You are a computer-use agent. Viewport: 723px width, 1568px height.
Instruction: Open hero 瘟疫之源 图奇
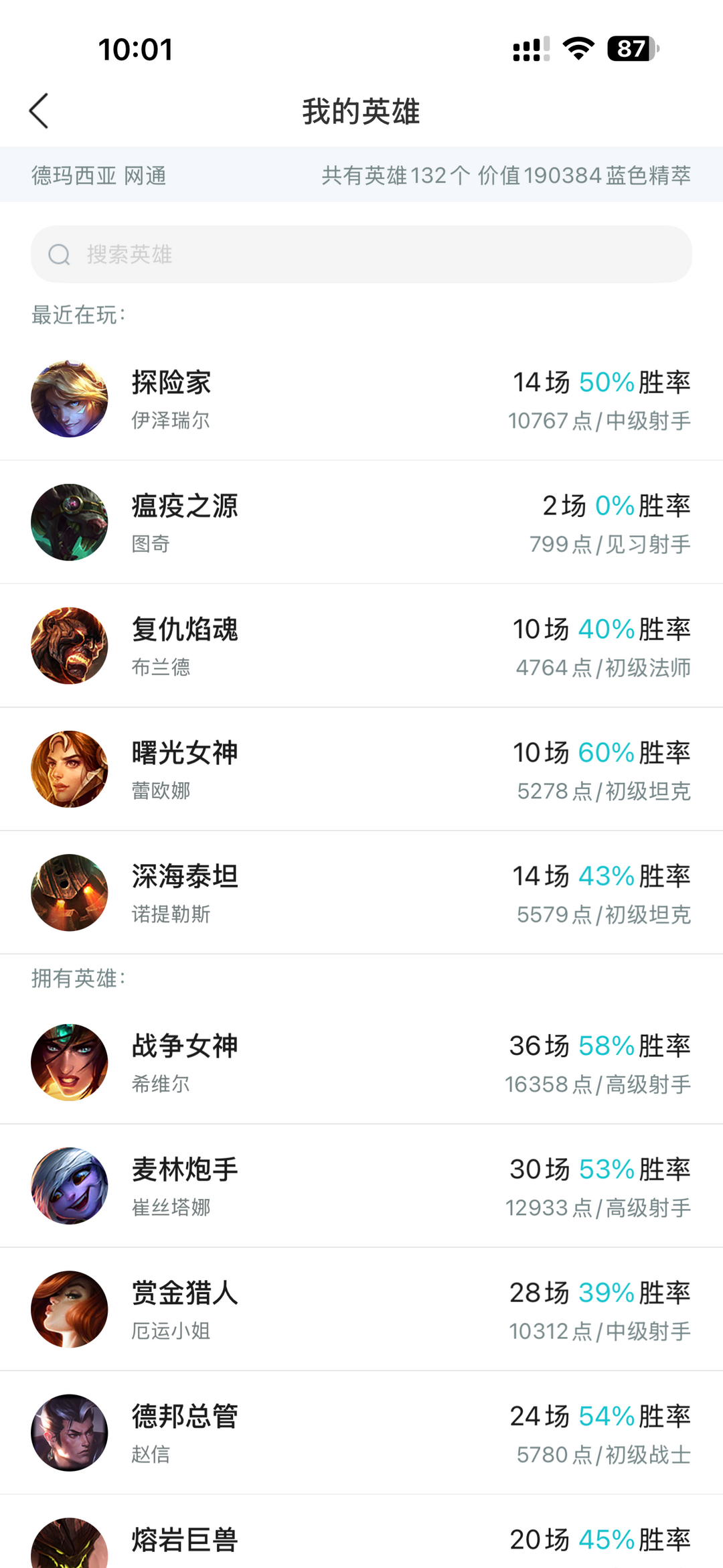click(361, 523)
